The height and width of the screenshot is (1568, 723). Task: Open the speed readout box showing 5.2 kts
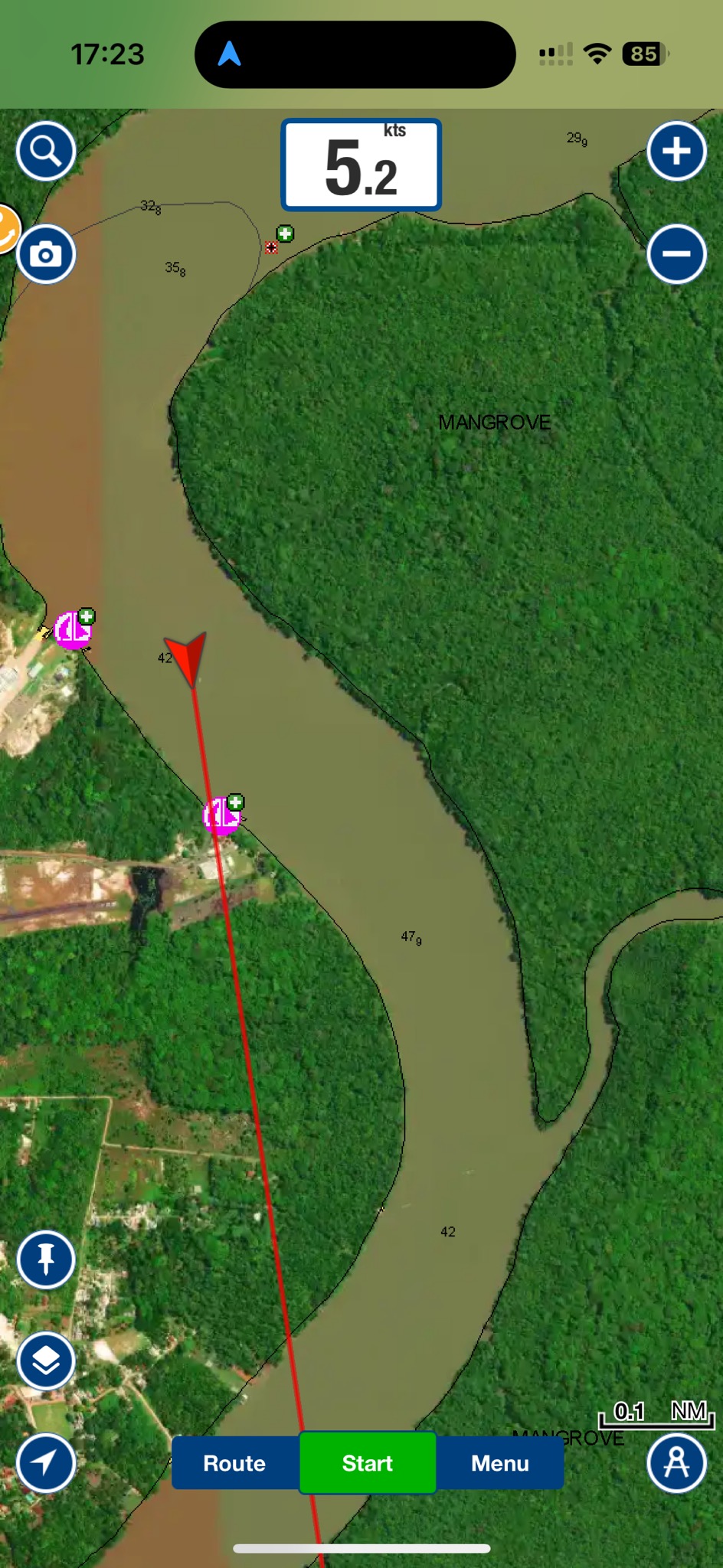click(361, 165)
